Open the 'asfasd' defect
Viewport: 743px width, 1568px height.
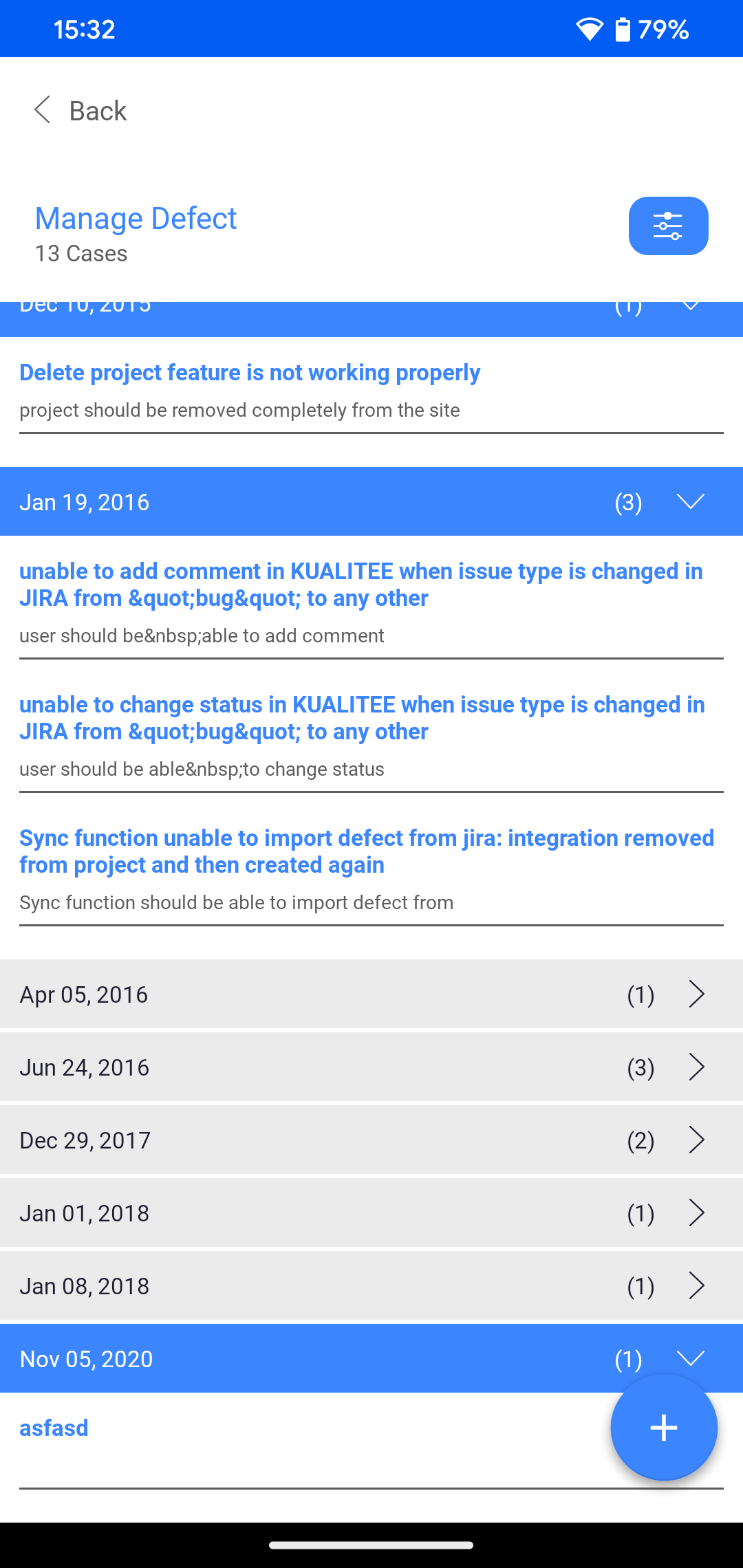54,1428
